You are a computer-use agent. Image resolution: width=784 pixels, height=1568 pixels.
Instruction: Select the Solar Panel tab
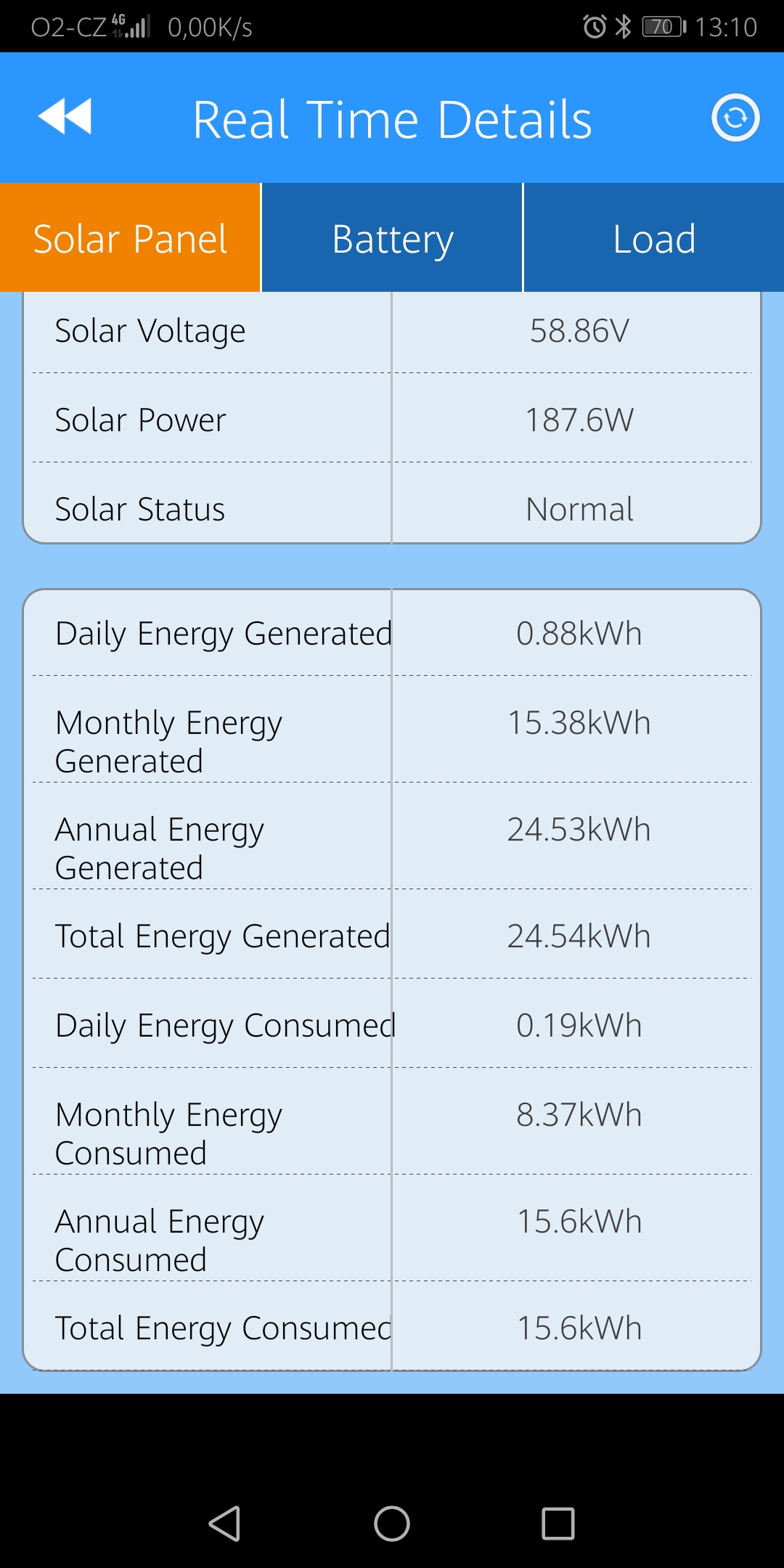[130, 238]
